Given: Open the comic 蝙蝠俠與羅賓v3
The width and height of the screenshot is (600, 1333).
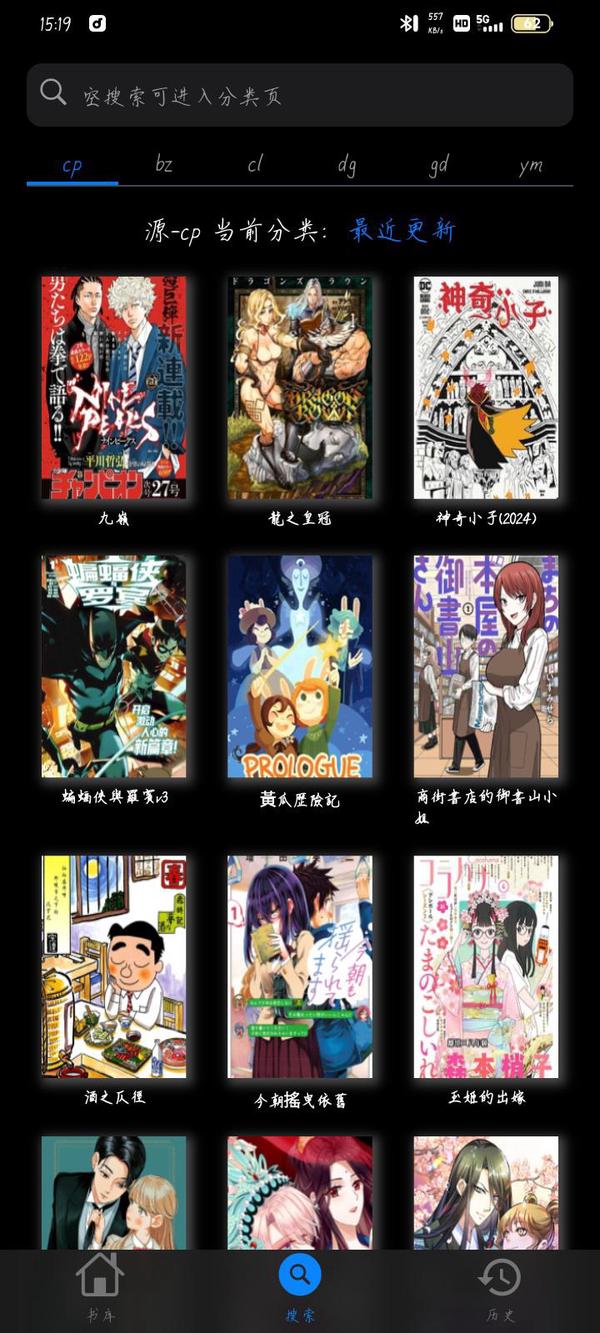Looking at the screenshot, I should pos(114,667).
